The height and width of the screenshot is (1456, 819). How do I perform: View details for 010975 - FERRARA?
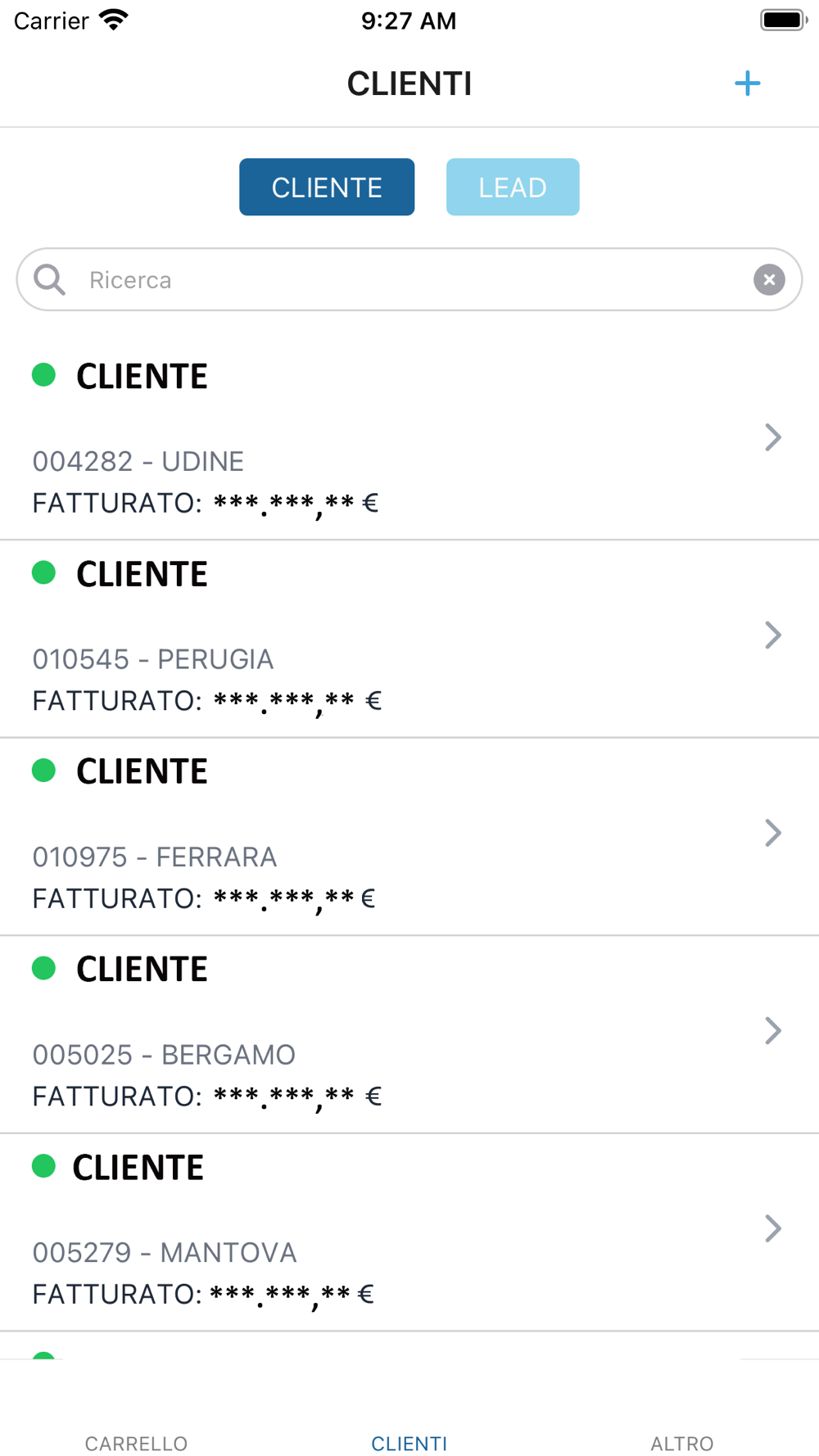click(409, 835)
